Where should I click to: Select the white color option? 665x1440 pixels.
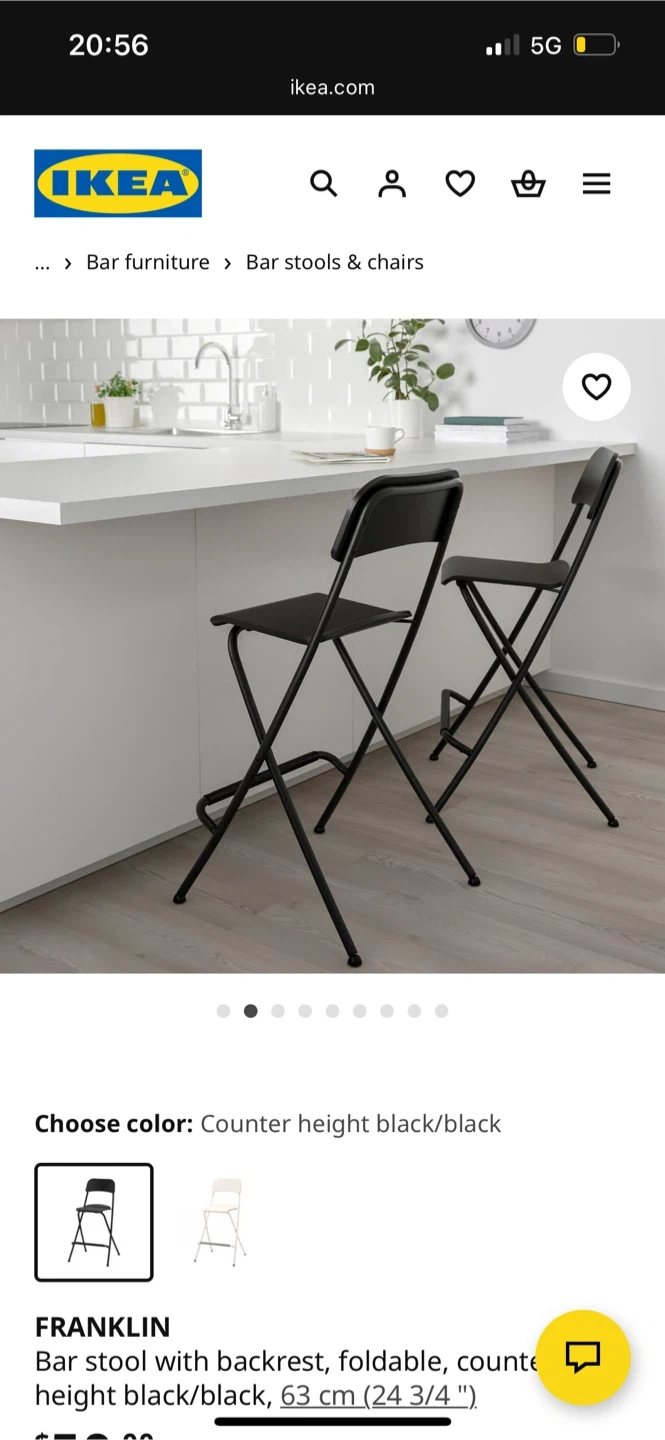click(220, 1222)
